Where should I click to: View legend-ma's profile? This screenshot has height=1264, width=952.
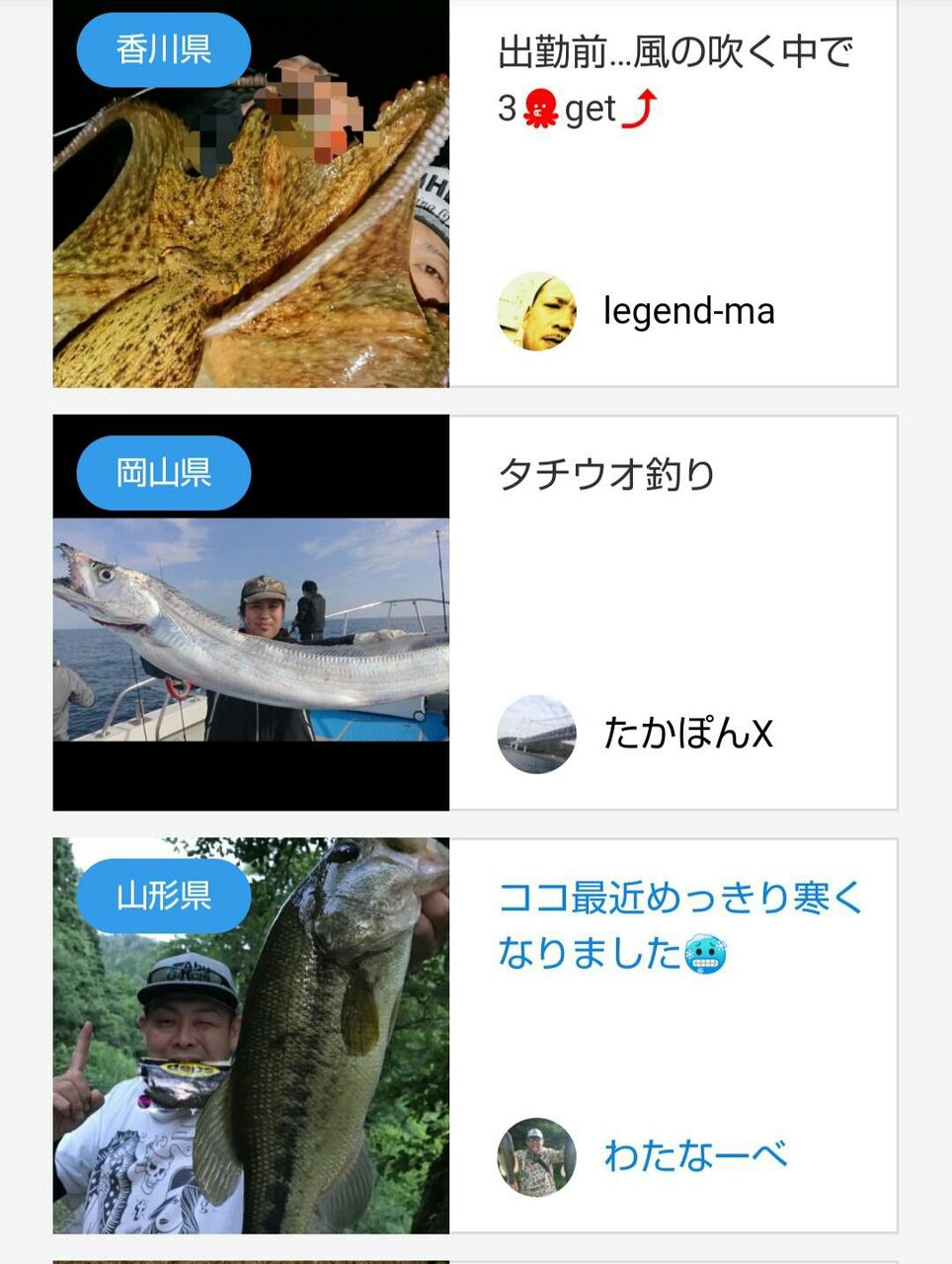pyautogui.click(x=687, y=312)
